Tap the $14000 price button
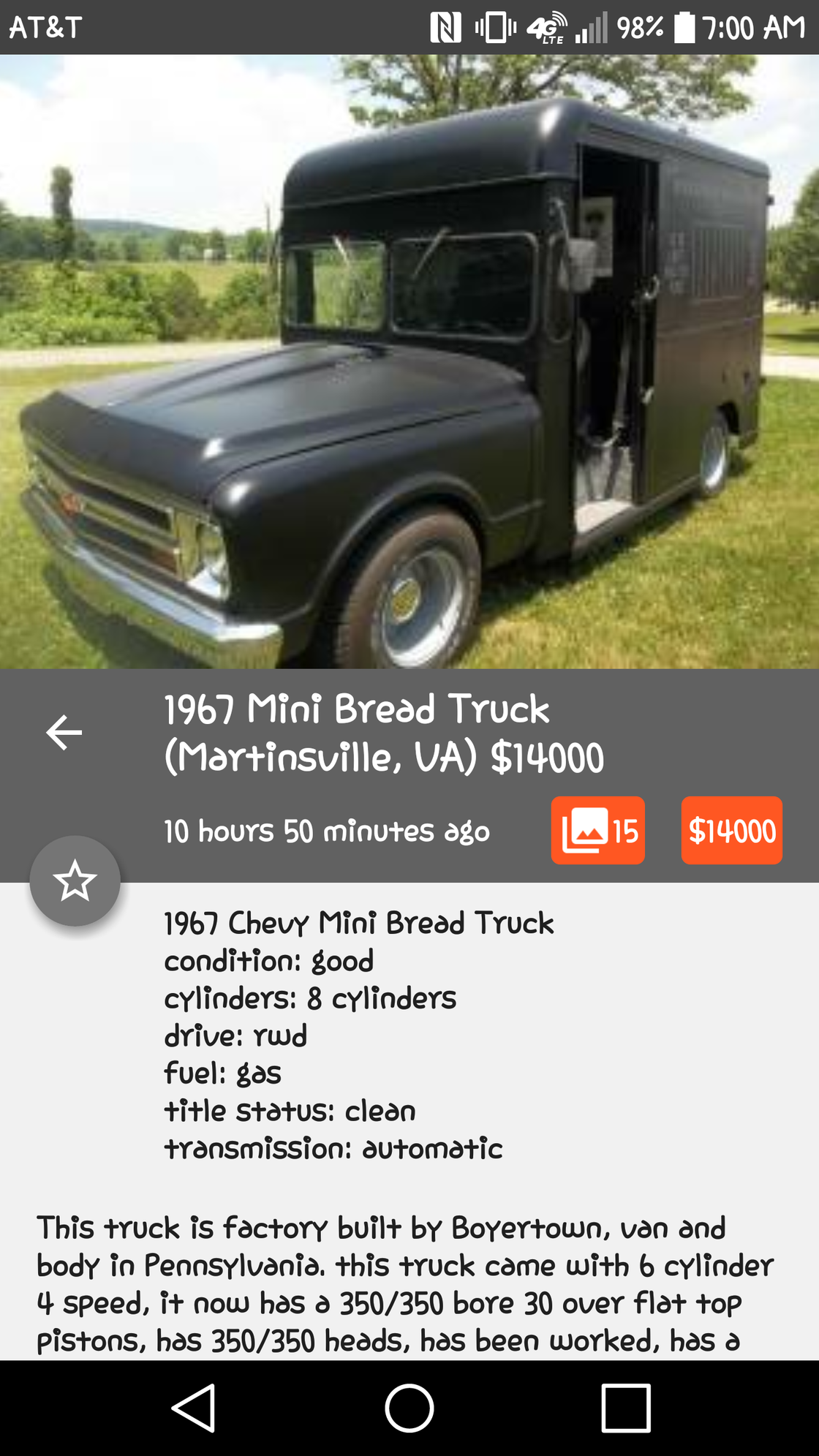Screen dimensions: 819x1456 (x=731, y=831)
